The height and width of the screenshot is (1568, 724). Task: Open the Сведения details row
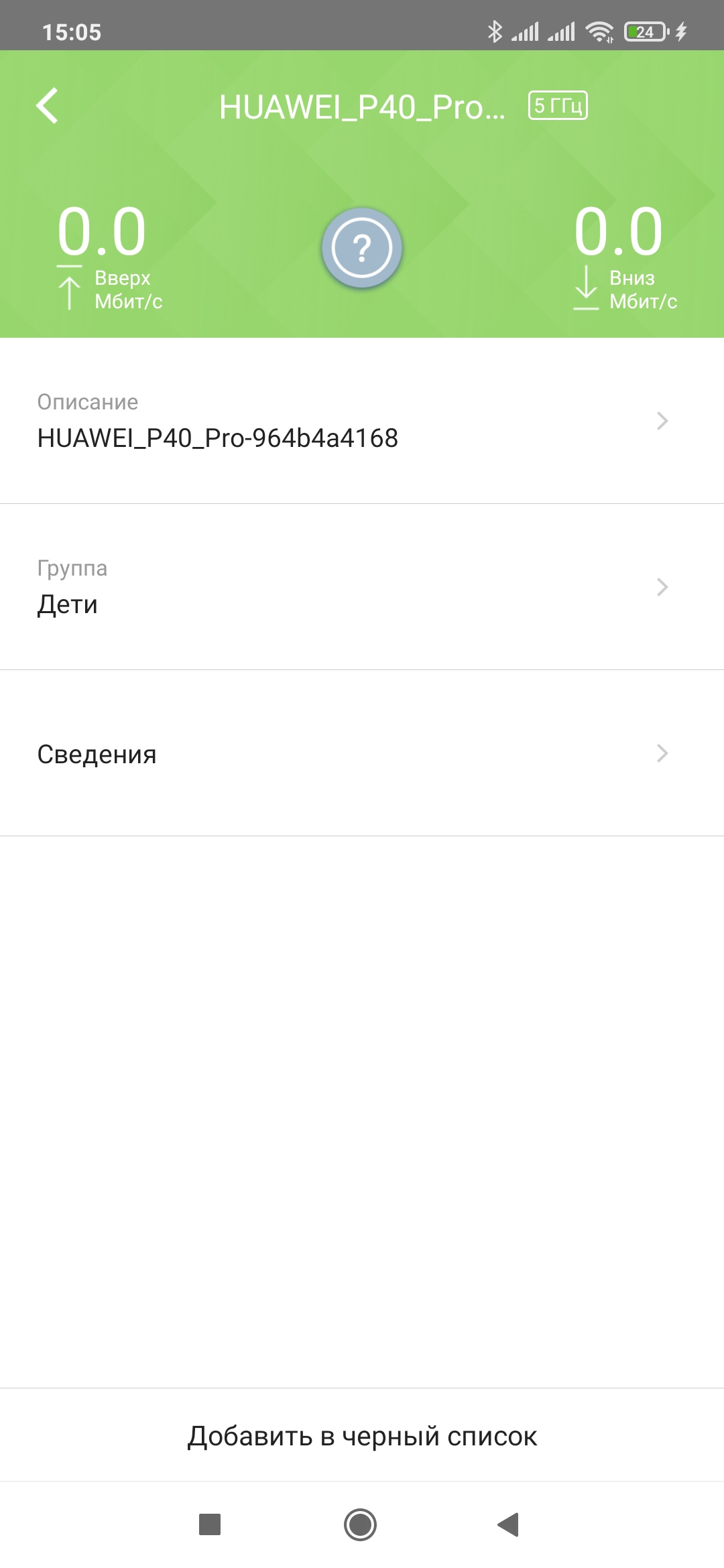tap(362, 754)
